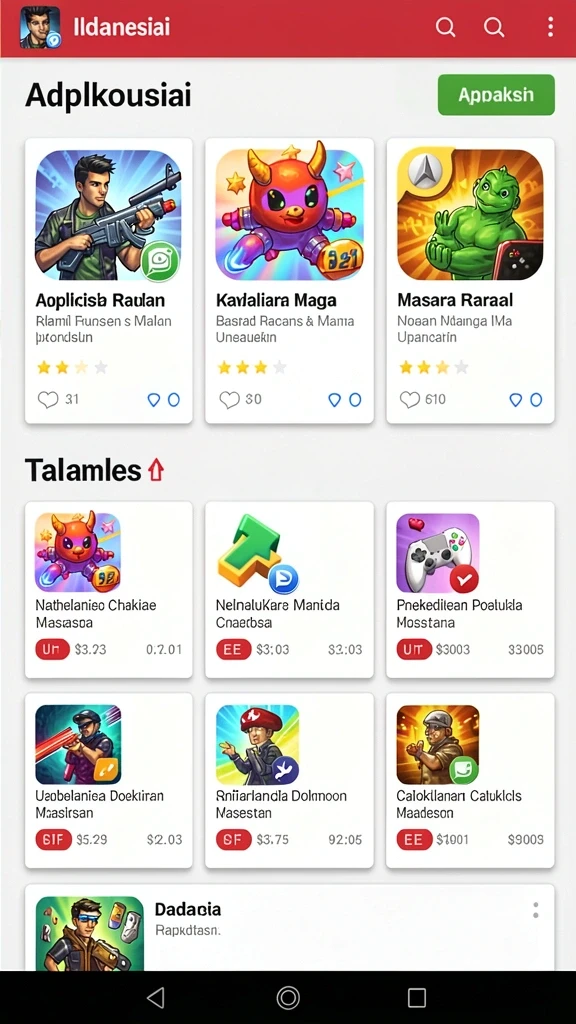Open Uaobelaniea Doektiran Maasirsan item
Screen dimensions: 576x1024
pos(109,780)
